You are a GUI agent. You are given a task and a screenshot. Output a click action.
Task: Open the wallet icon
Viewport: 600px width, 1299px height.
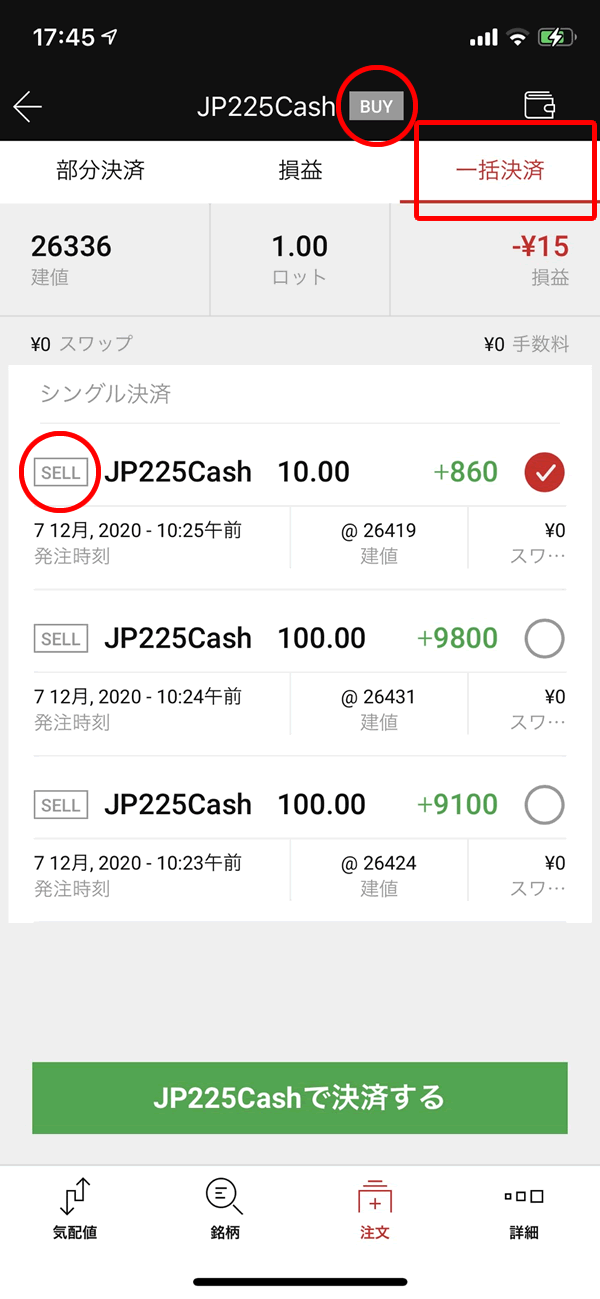click(540, 106)
